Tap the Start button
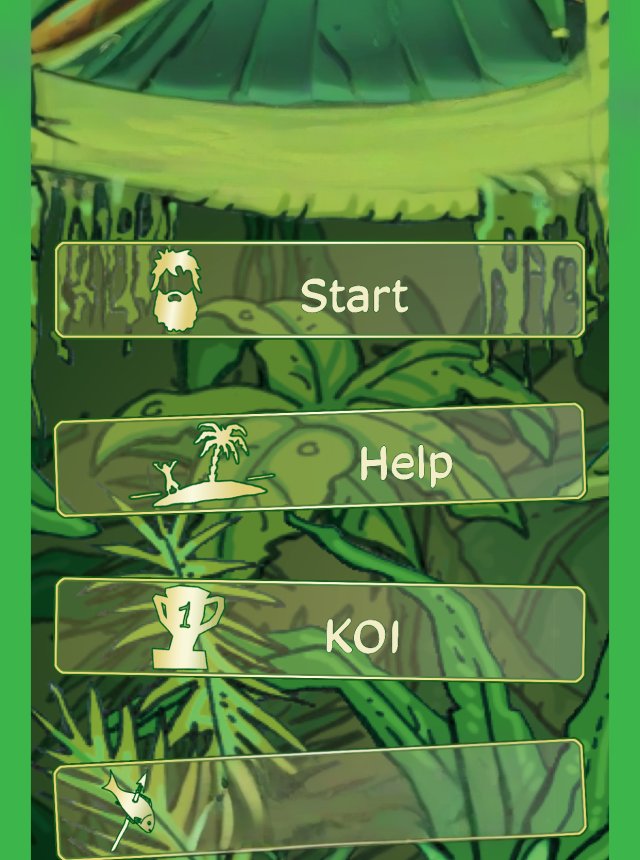 coord(320,291)
